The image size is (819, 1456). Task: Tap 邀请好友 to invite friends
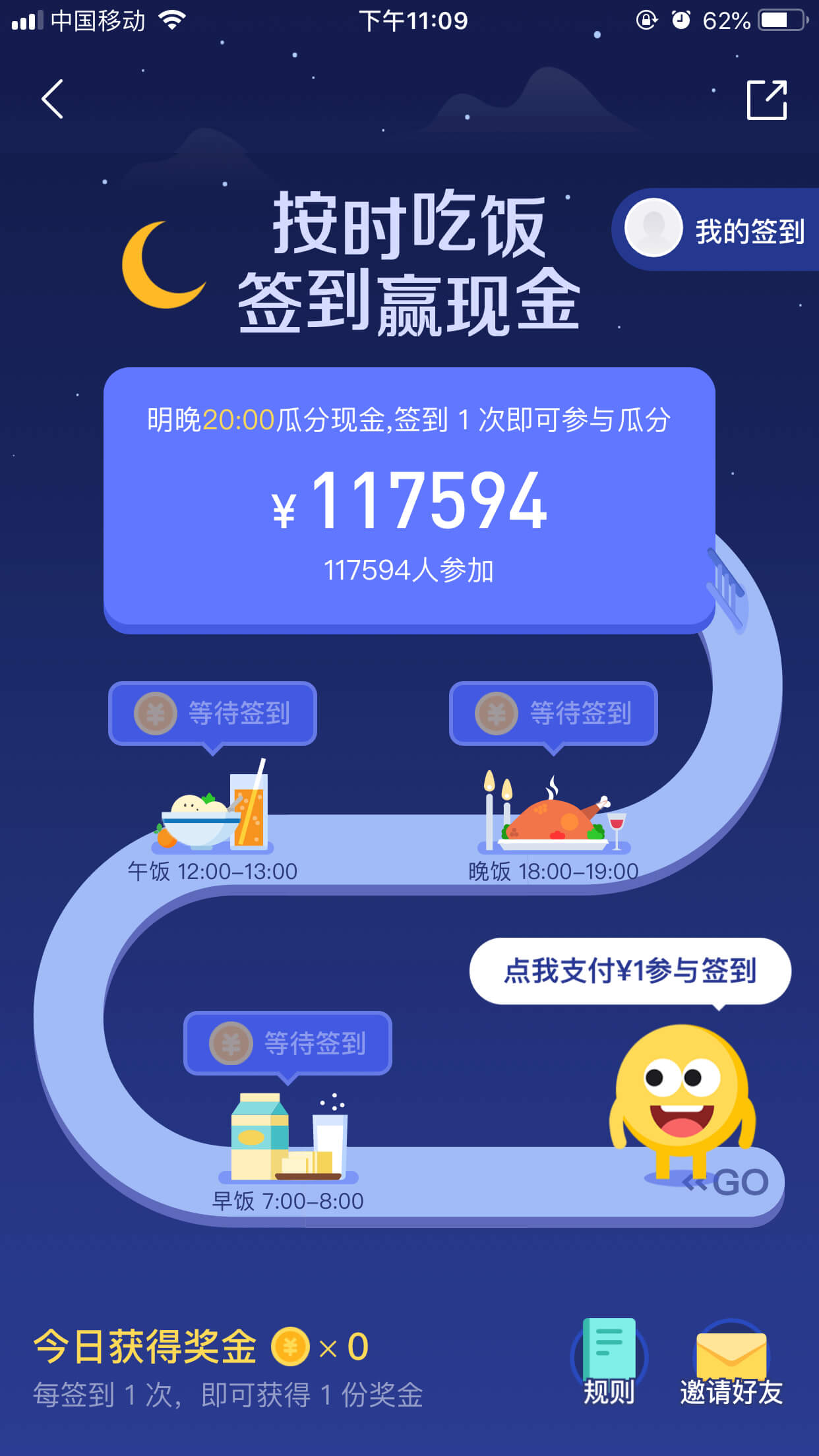pyautogui.click(x=731, y=1362)
